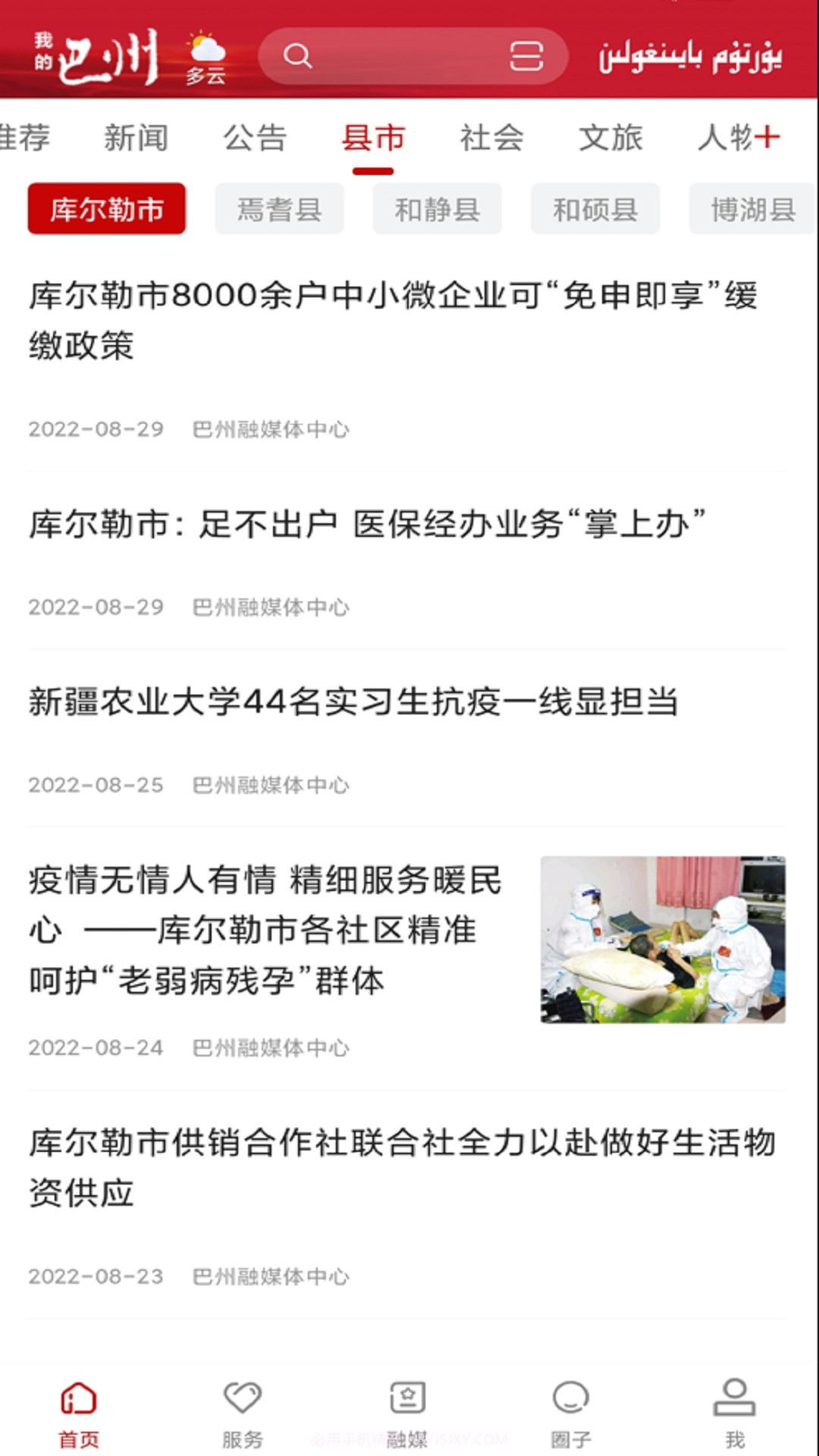Switch to the 社会 tab
Screen dimensions: 819x1456
click(x=490, y=138)
